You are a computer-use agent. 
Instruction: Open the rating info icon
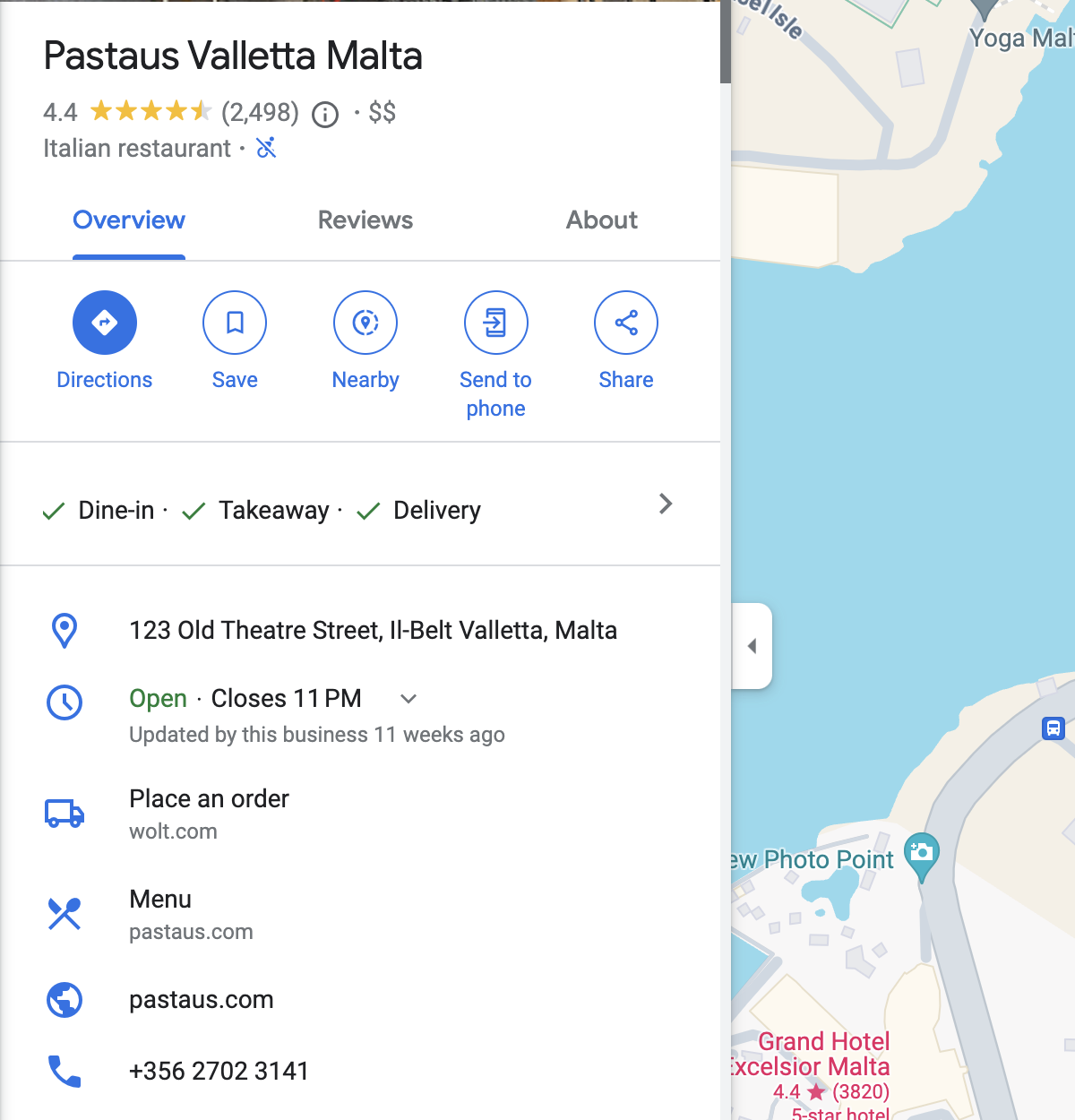pyautogui.click(x=325, y=115)
